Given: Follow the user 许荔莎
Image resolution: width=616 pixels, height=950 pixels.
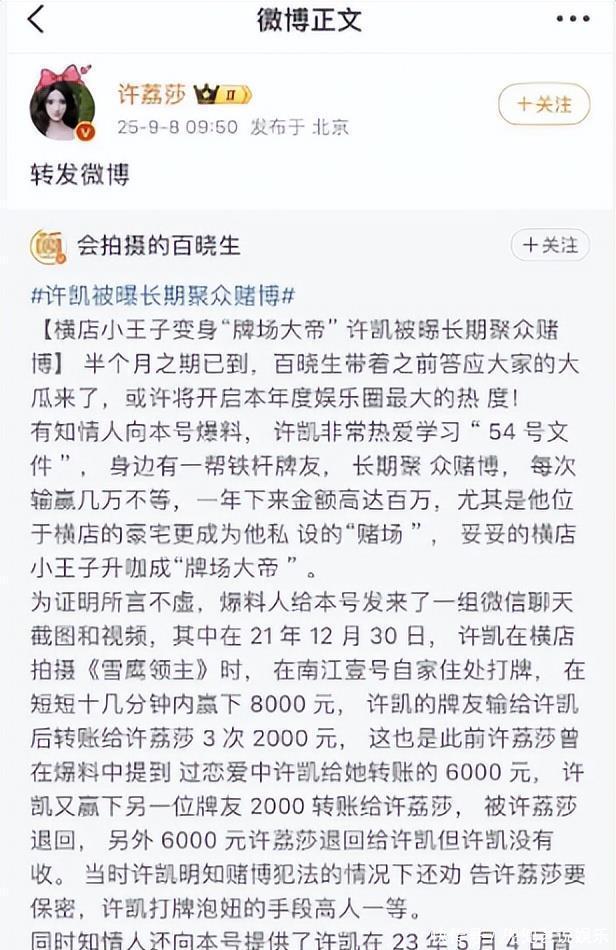Looking at the screenshot, I should (x=543, y=104).
